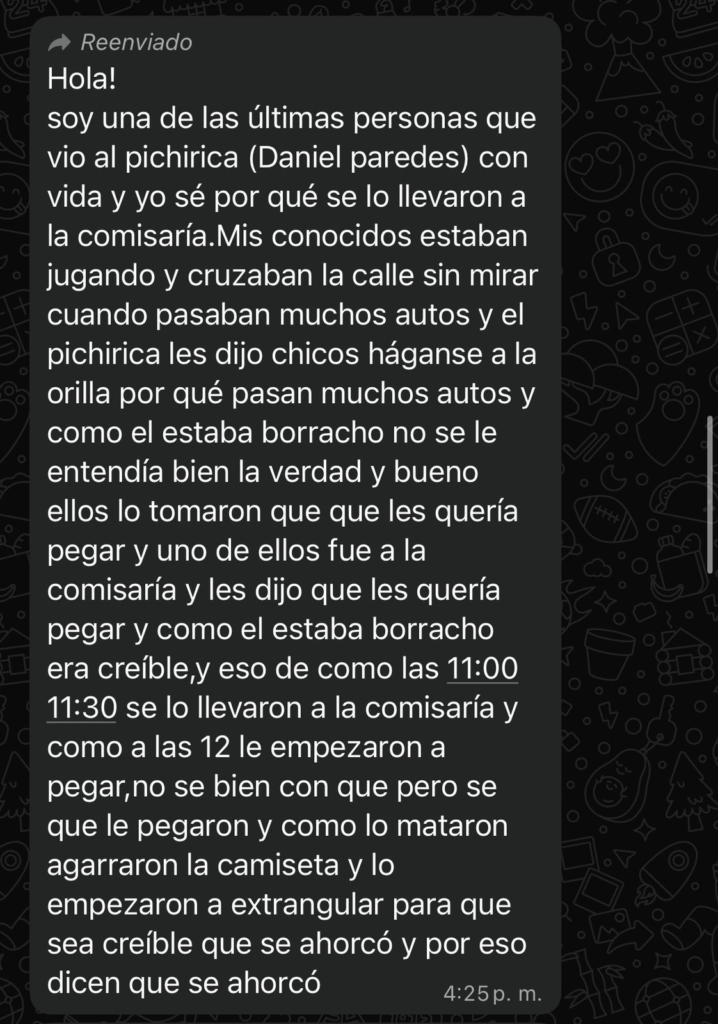Open the underlined 11:00 time link
The width and height of the screenshot is (718, 1024).
click(481, 668)
